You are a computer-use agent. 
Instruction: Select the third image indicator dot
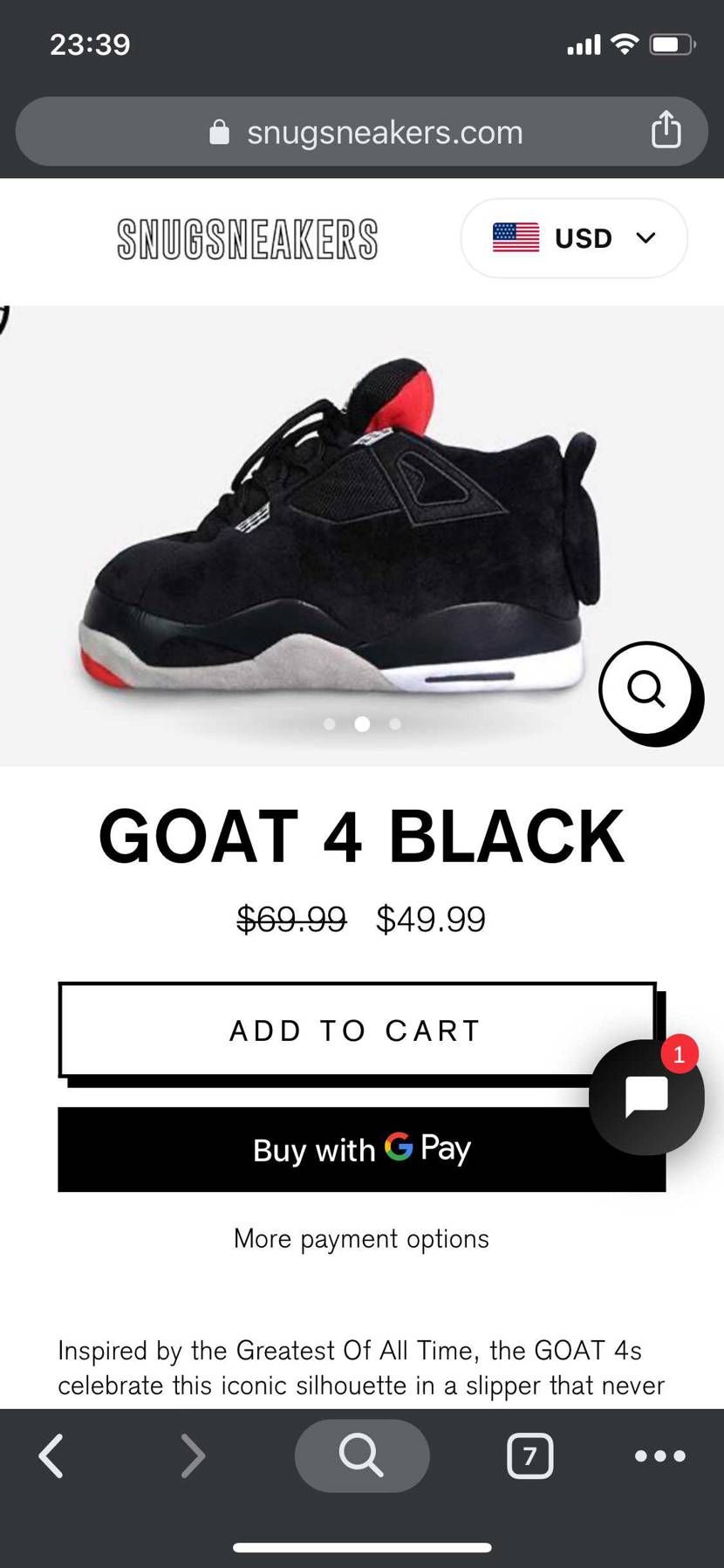coord(395,723)
